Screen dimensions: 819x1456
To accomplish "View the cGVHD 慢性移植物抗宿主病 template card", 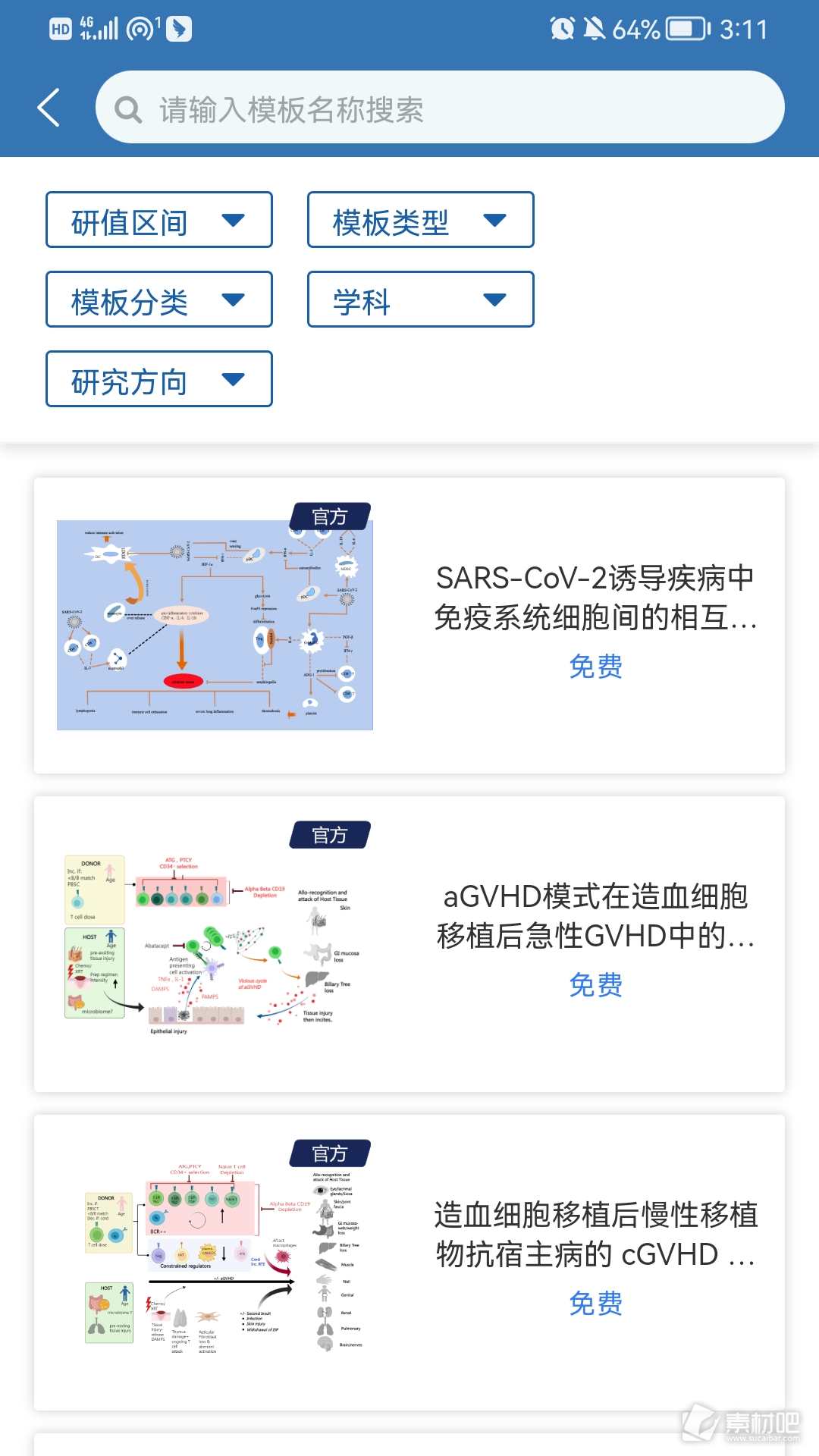I will point(409,1263).
